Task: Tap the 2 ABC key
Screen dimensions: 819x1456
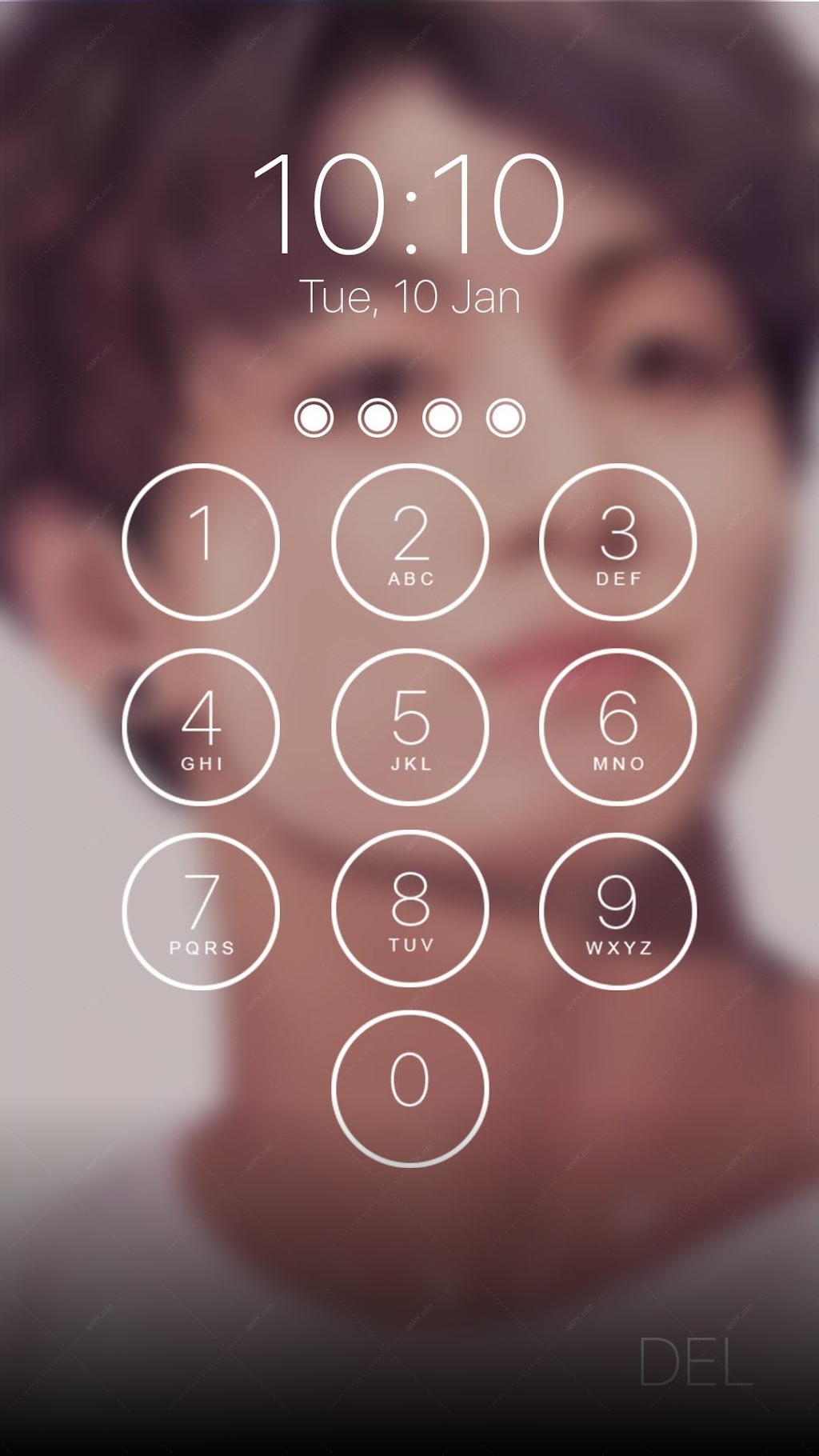Action: [409, 542]
